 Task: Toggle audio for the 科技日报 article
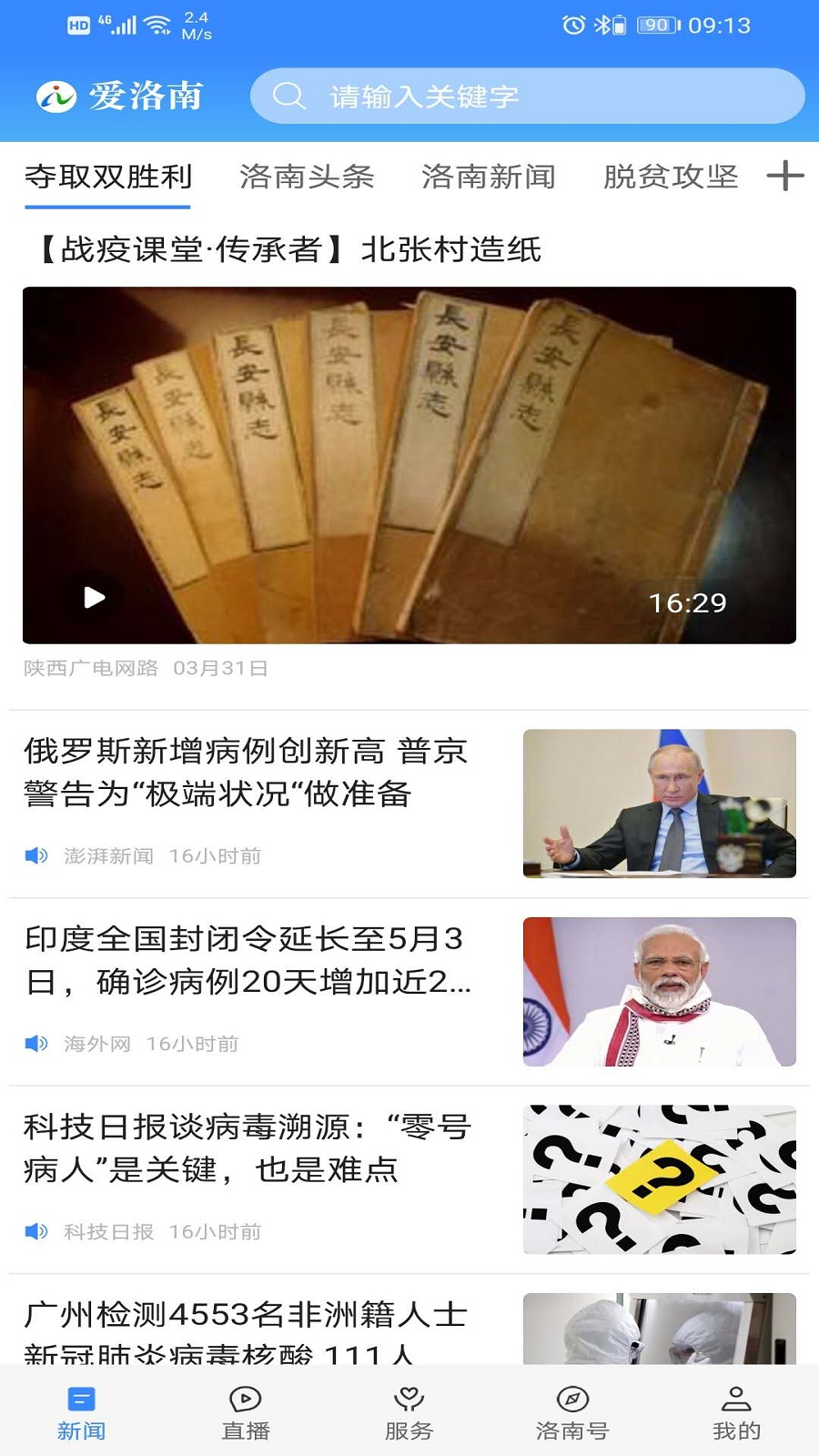tap(36, 1233)
